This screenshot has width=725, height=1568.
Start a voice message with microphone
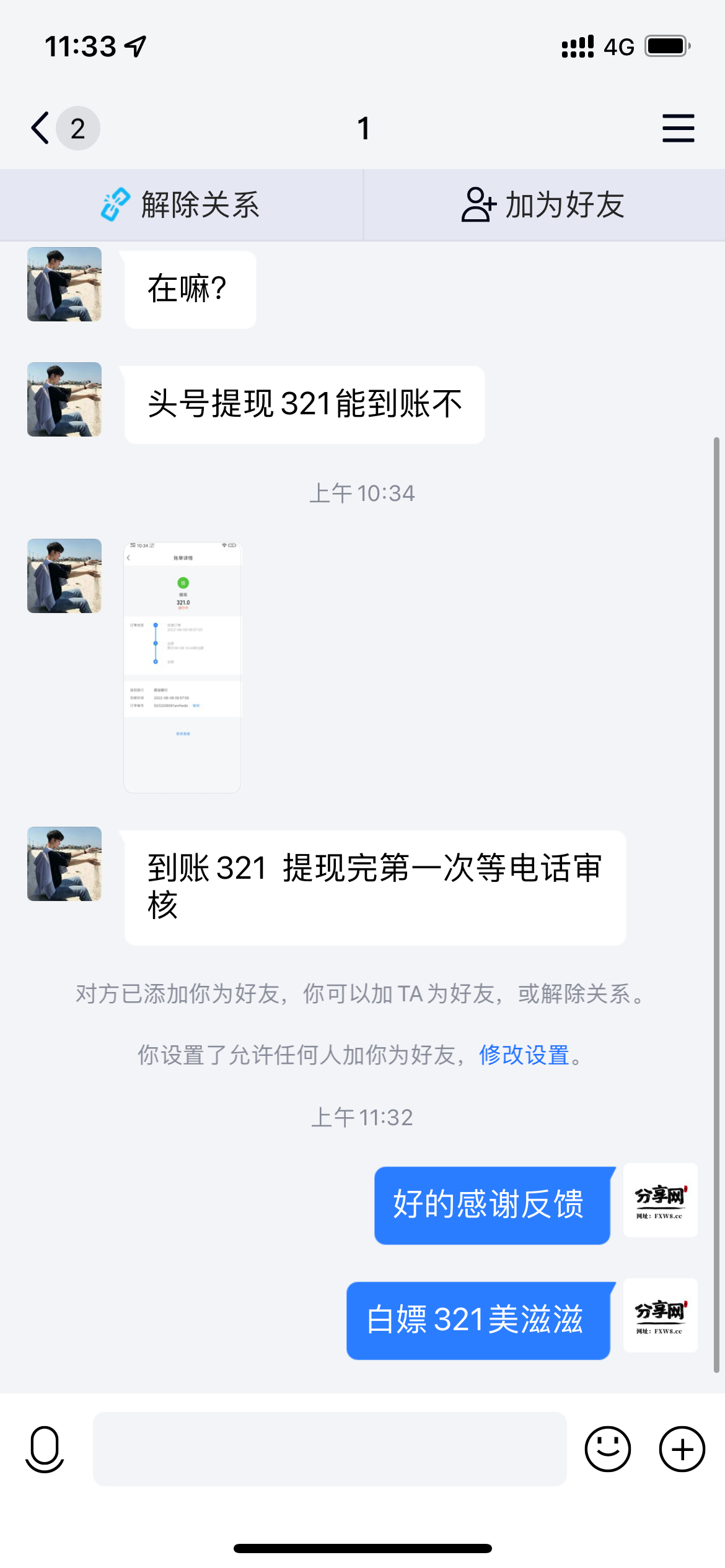[45, 1449]
